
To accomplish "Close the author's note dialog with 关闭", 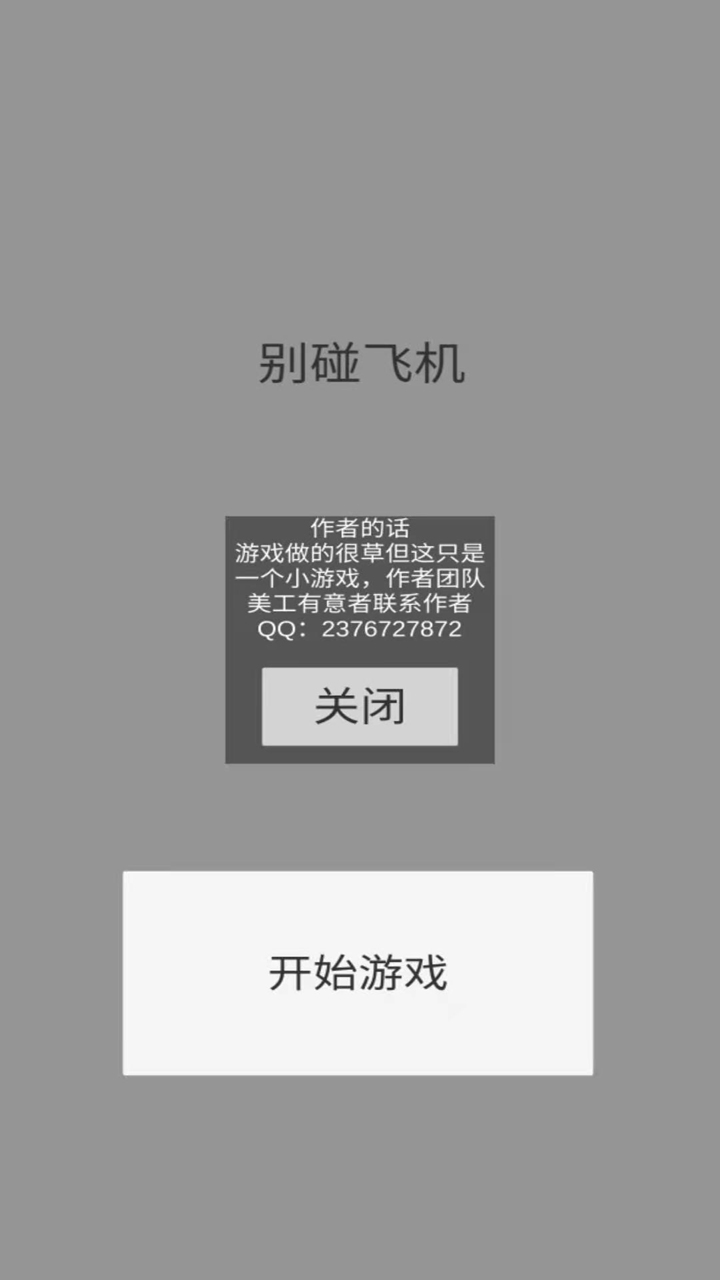I will [359, 706].
